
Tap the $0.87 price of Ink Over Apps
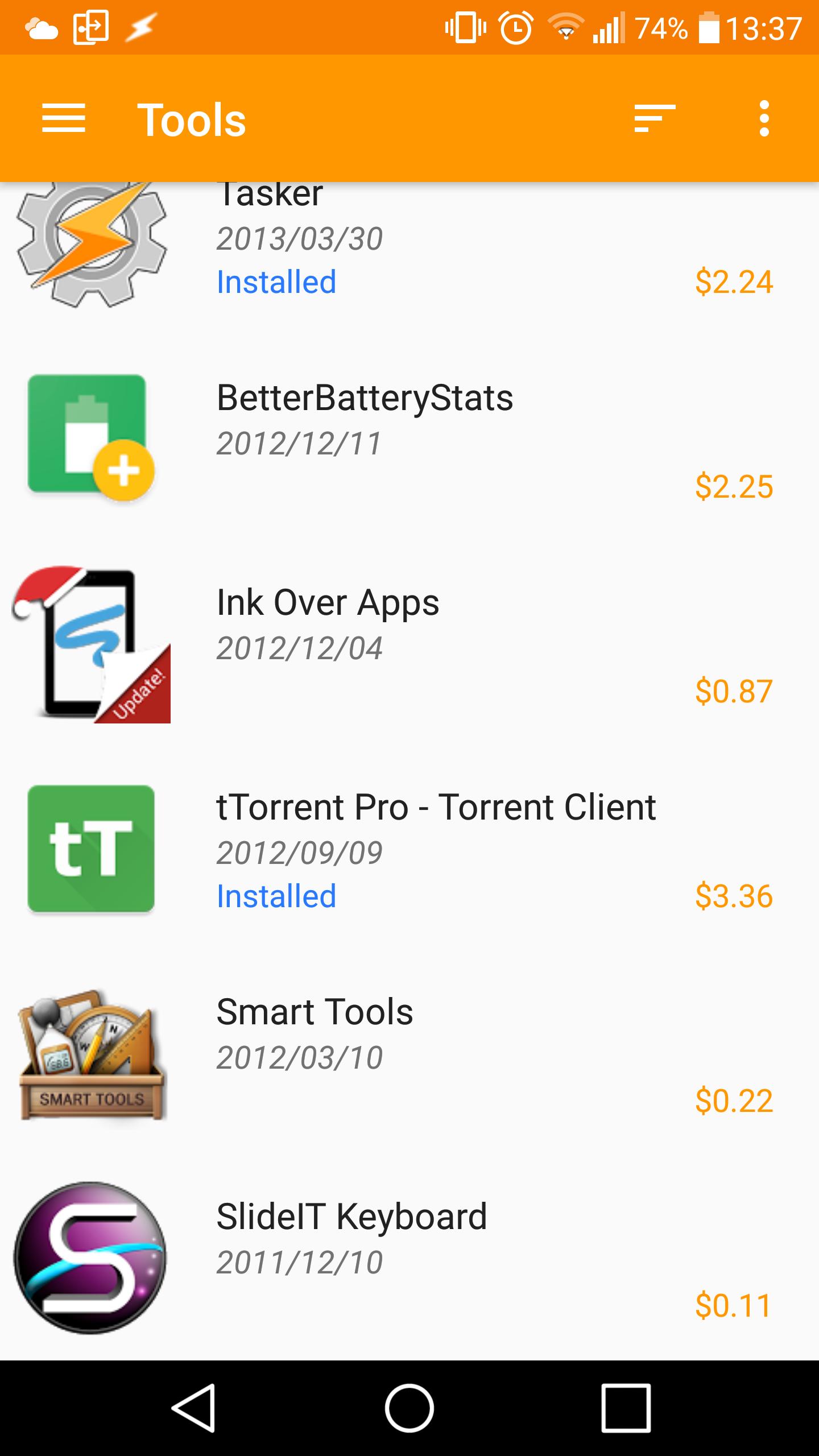pyautogui.click(x=733, y=691)
